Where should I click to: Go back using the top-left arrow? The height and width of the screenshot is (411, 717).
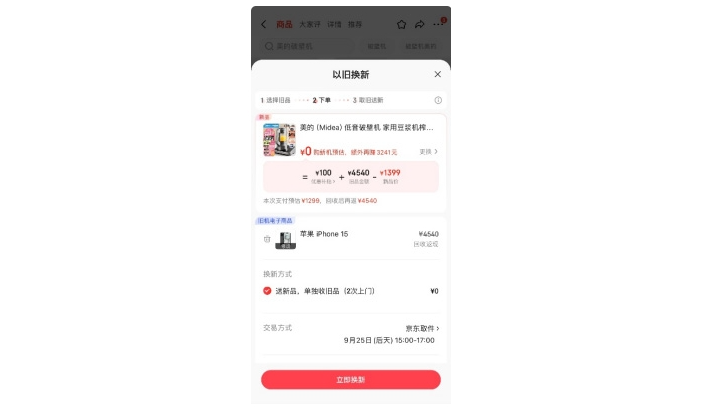[264, 24]
